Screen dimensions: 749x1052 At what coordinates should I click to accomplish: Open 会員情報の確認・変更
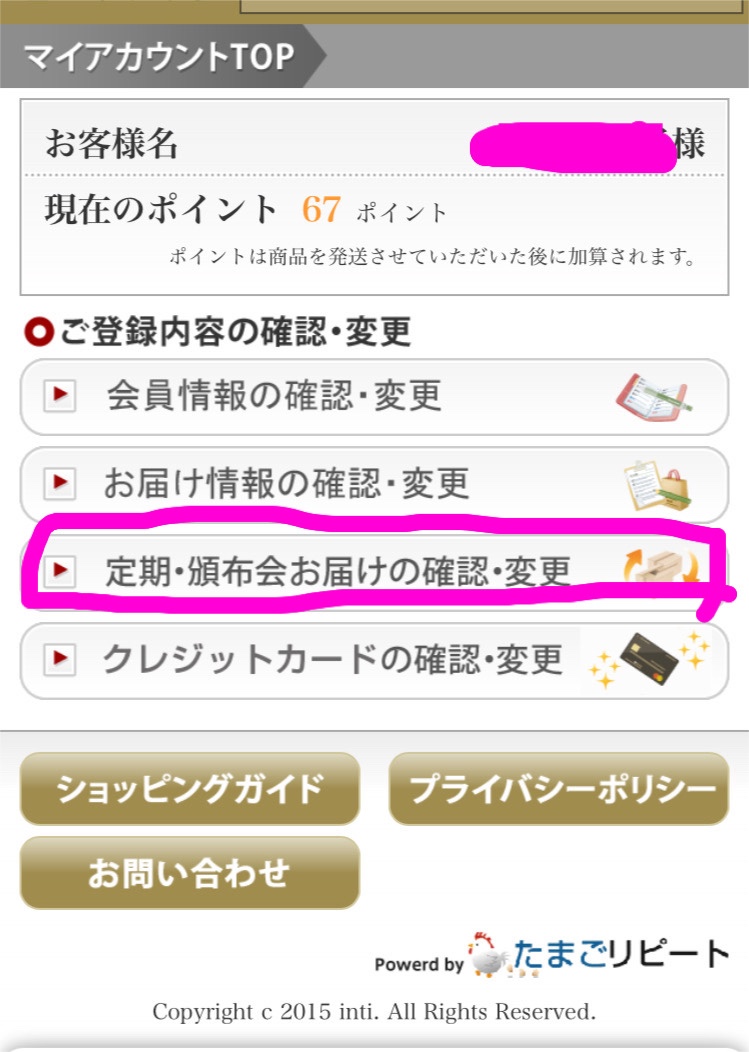(373, 397)
